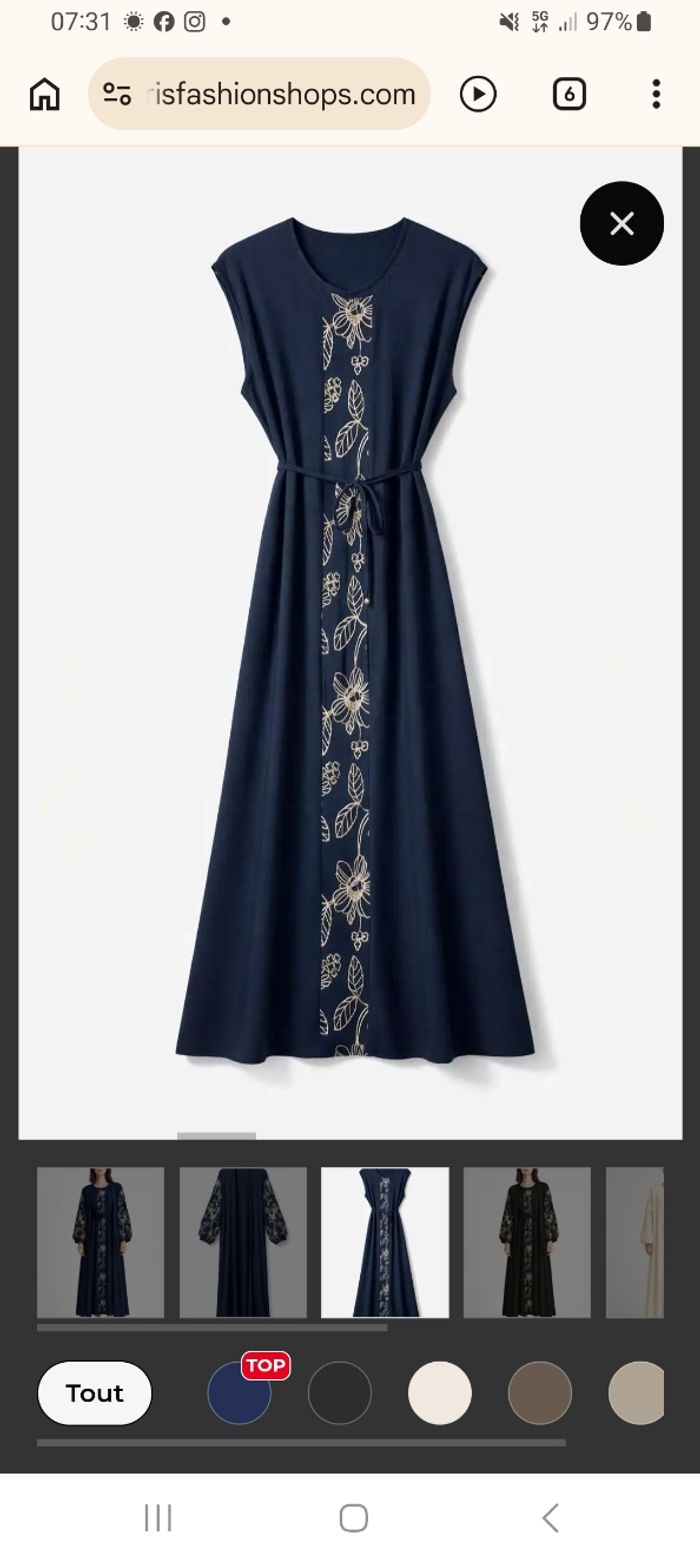Close the enlarged dress image viewer
700x1560 pixels.
(x=621, y=223)
